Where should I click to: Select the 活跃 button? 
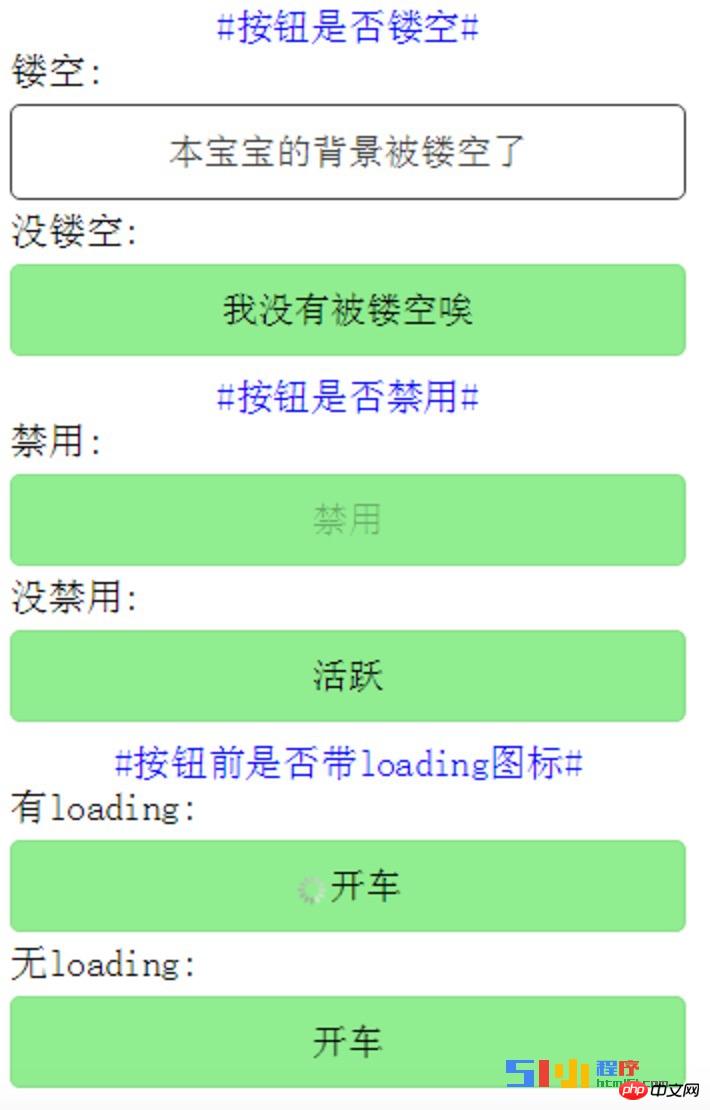[347, 676]
